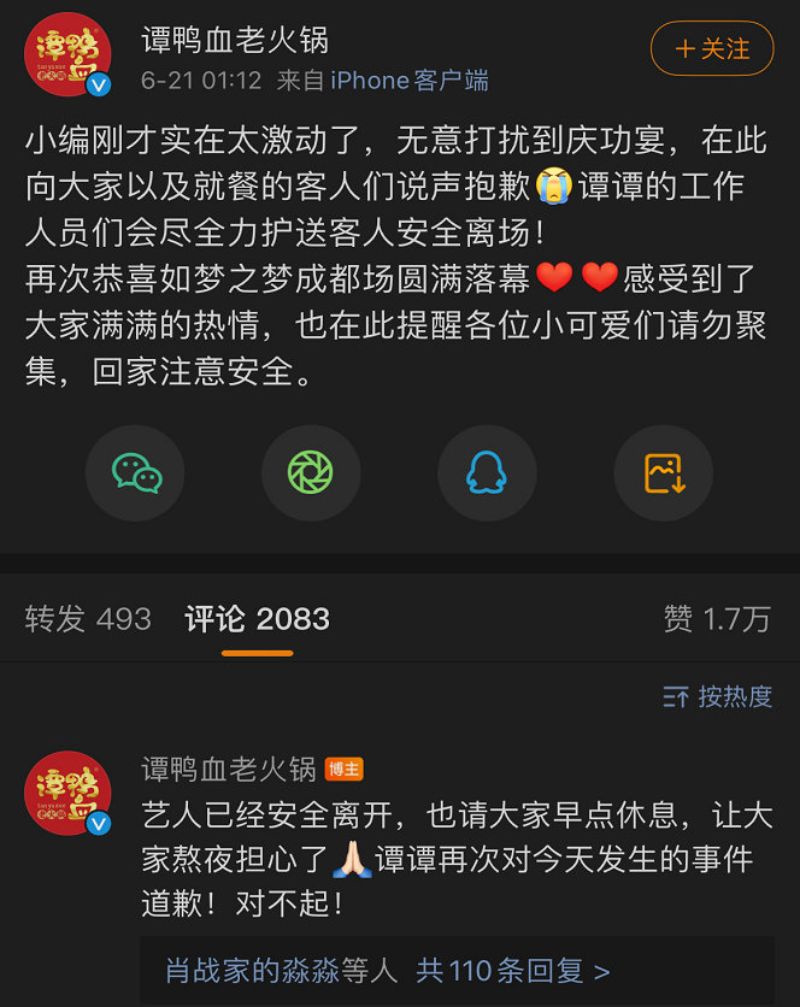Open the post author's profile avatar
The height and width of the screenshot is (1007, 800).
click(x=67, y=55)
